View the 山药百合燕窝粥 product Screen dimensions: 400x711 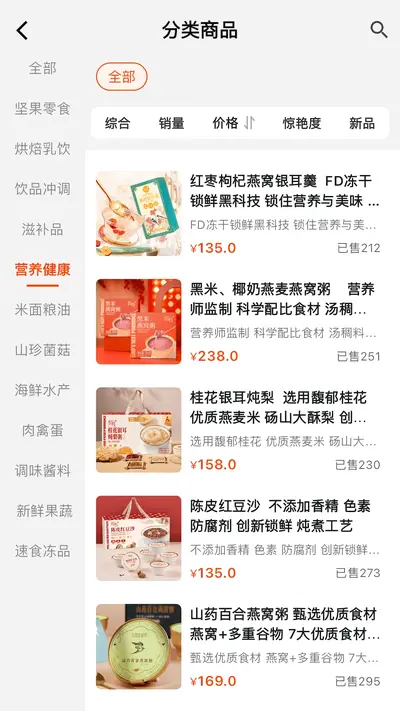pyautogui.click(x=238, y=647)
